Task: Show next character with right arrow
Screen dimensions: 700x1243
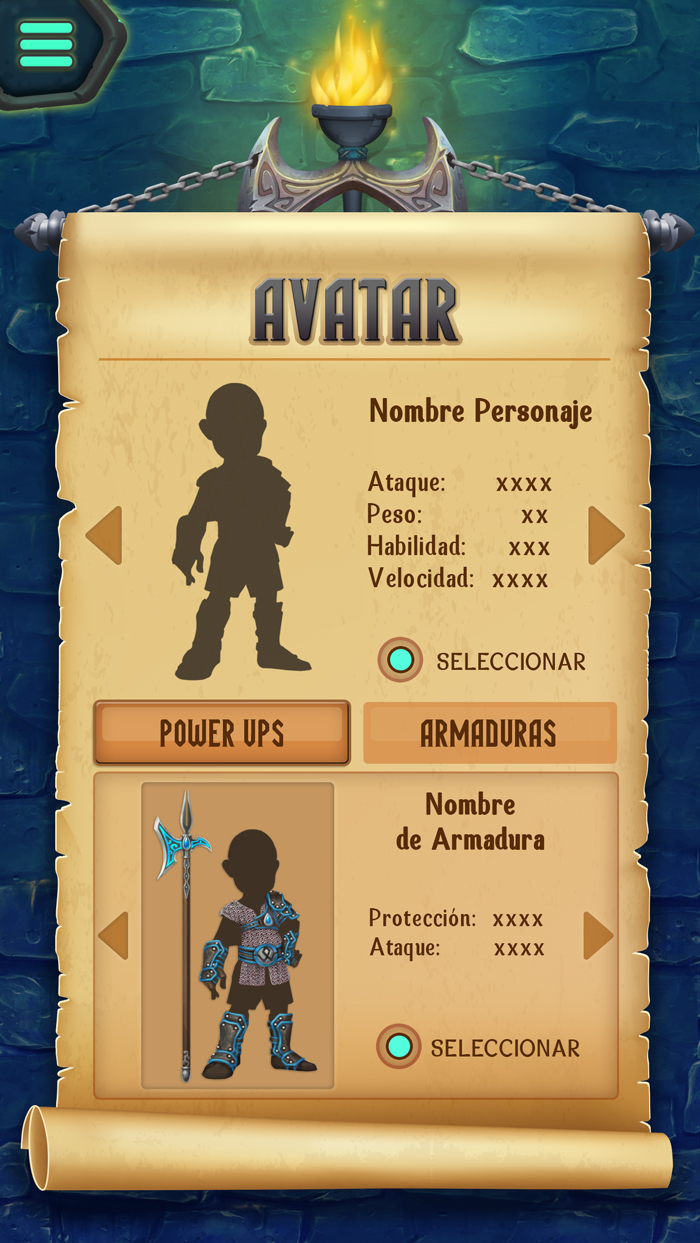Action: coord(606,535)
